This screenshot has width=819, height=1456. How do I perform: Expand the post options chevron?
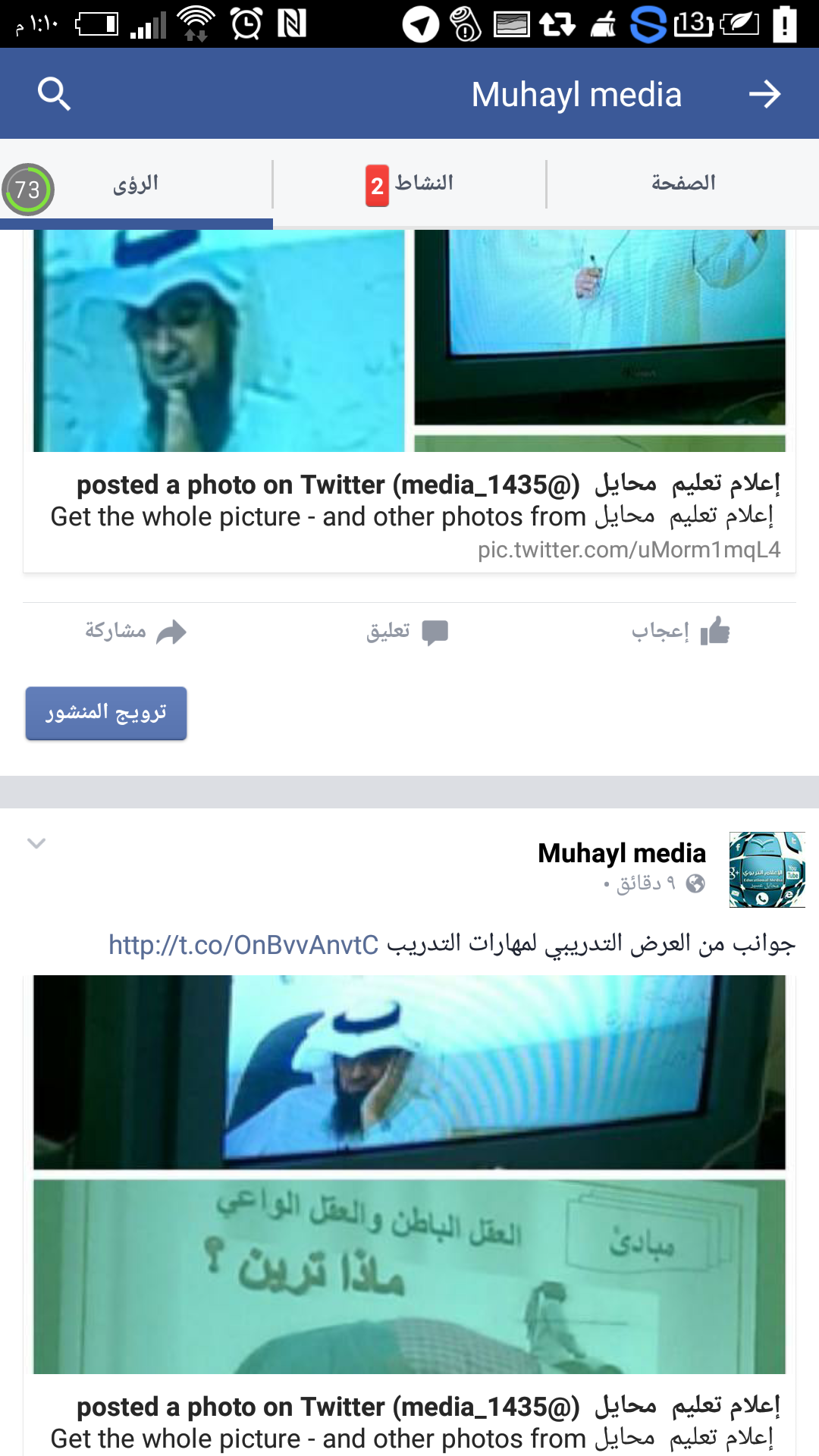[36, 843]
